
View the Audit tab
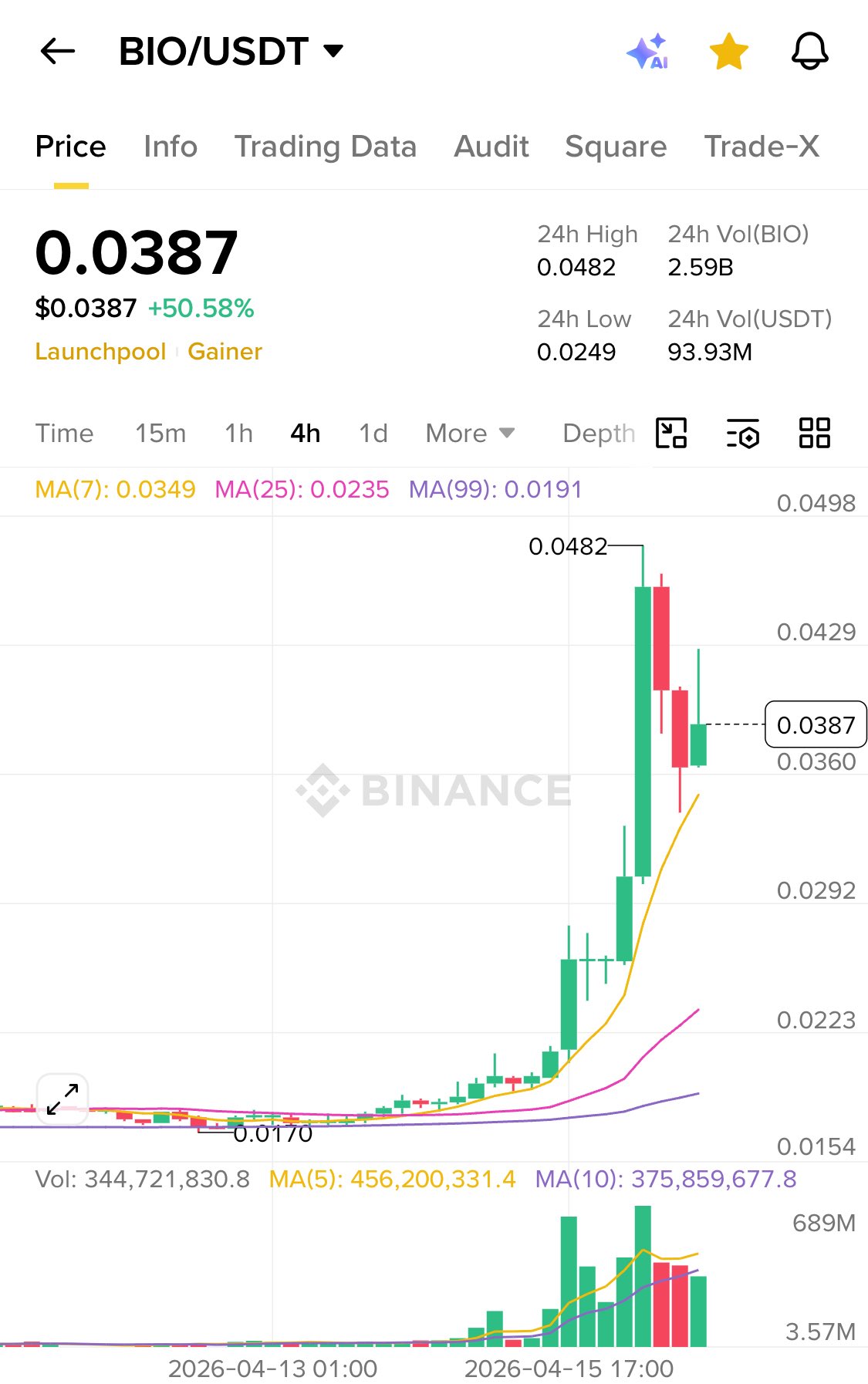click(x=491, y=147)
